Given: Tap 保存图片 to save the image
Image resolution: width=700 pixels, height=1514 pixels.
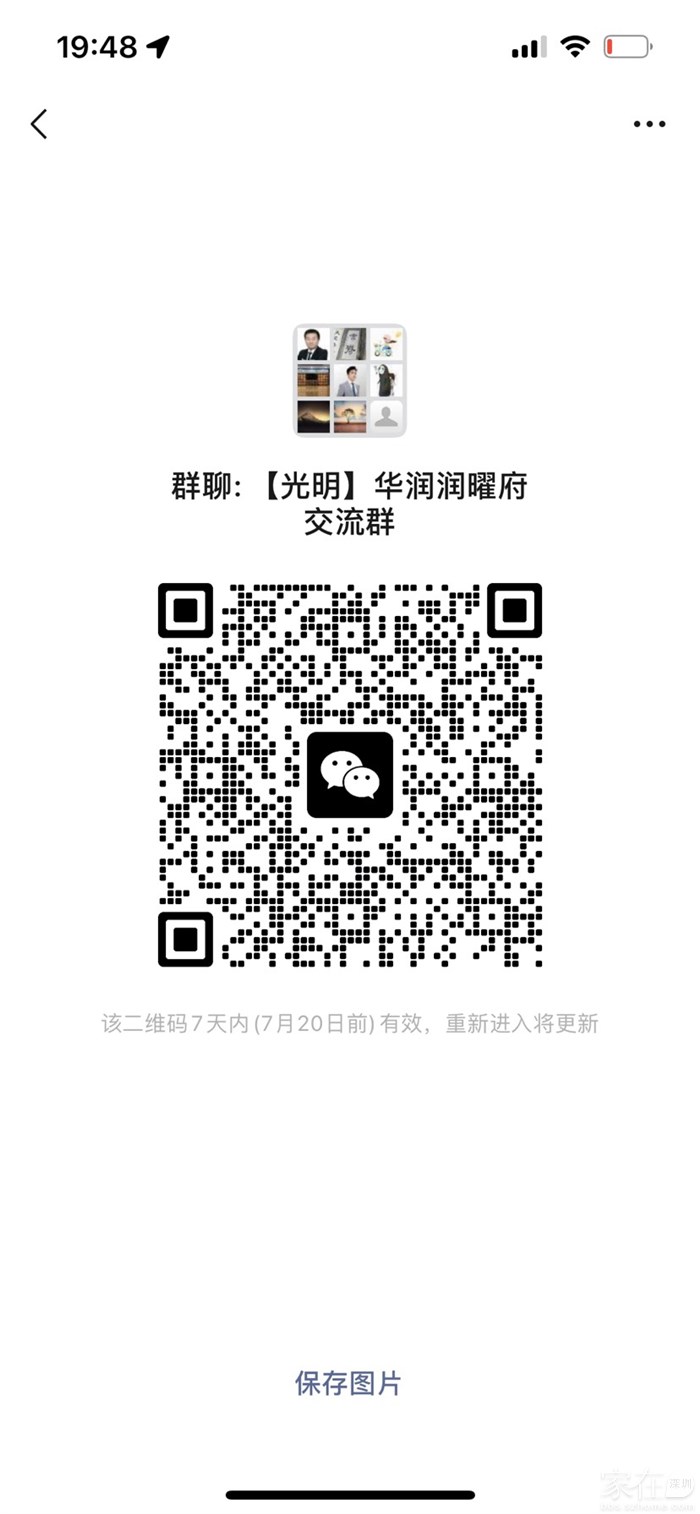Looking at the screenshot, I should [x=348, y=1383].
